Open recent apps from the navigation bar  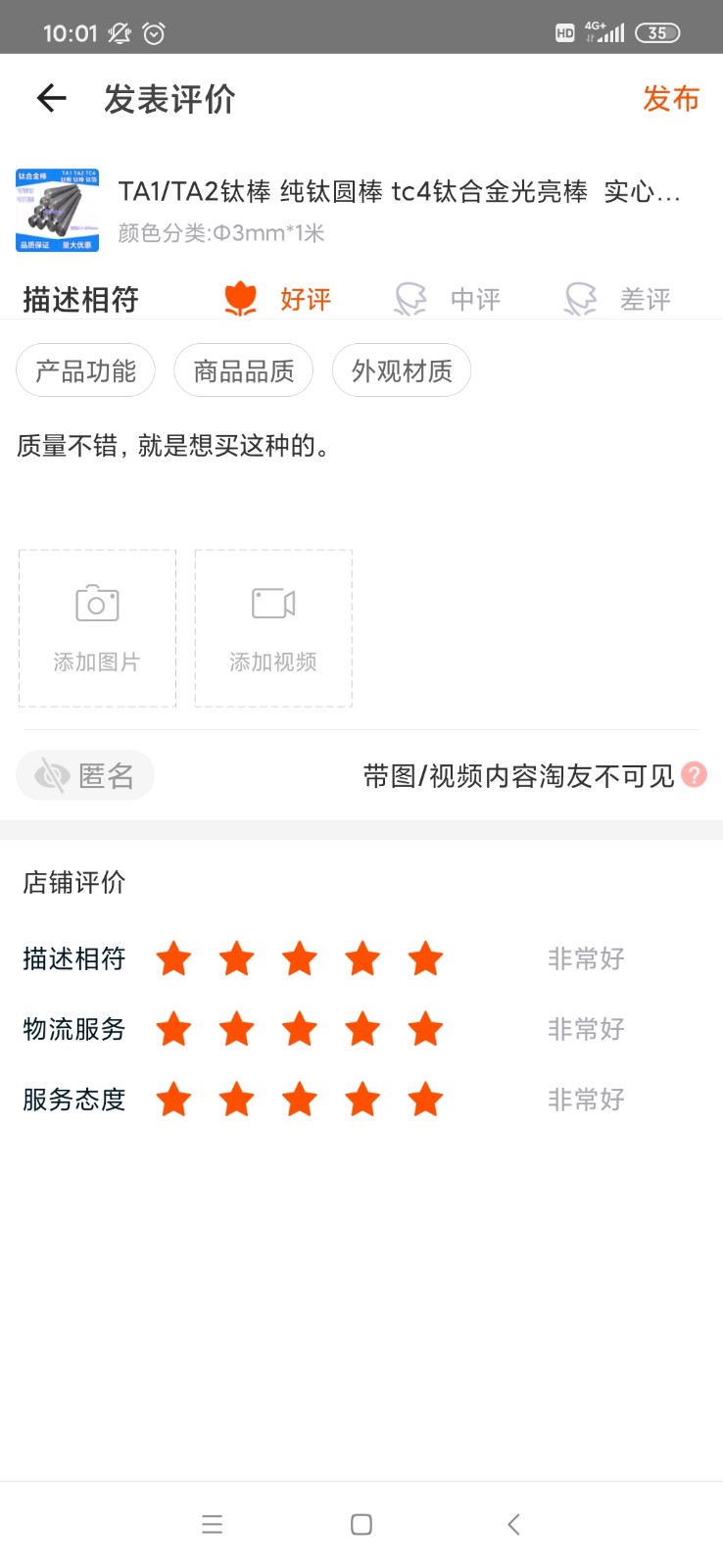212,1524
